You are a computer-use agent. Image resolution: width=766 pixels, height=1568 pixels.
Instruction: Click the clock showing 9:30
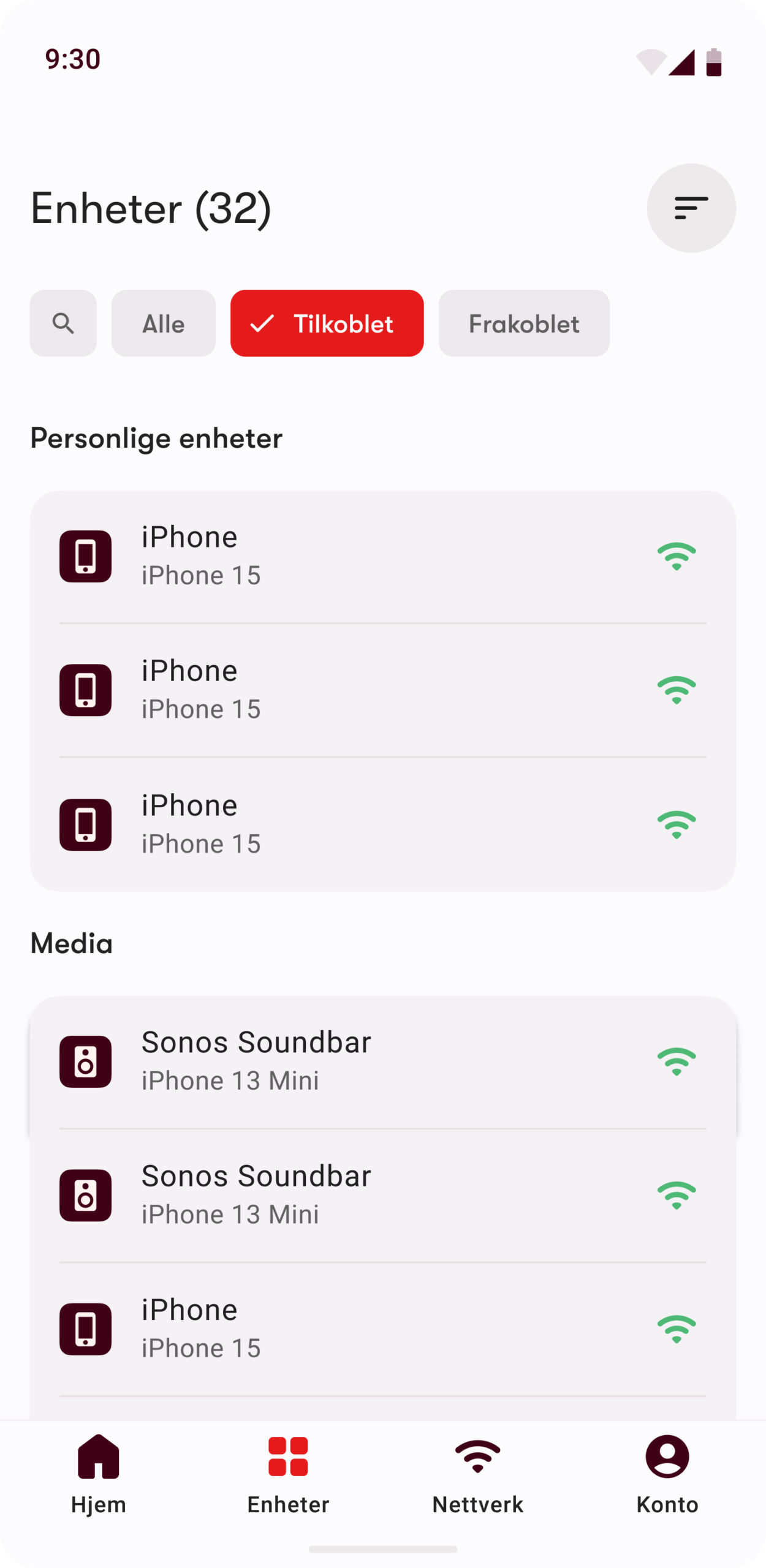click(72, 59)
